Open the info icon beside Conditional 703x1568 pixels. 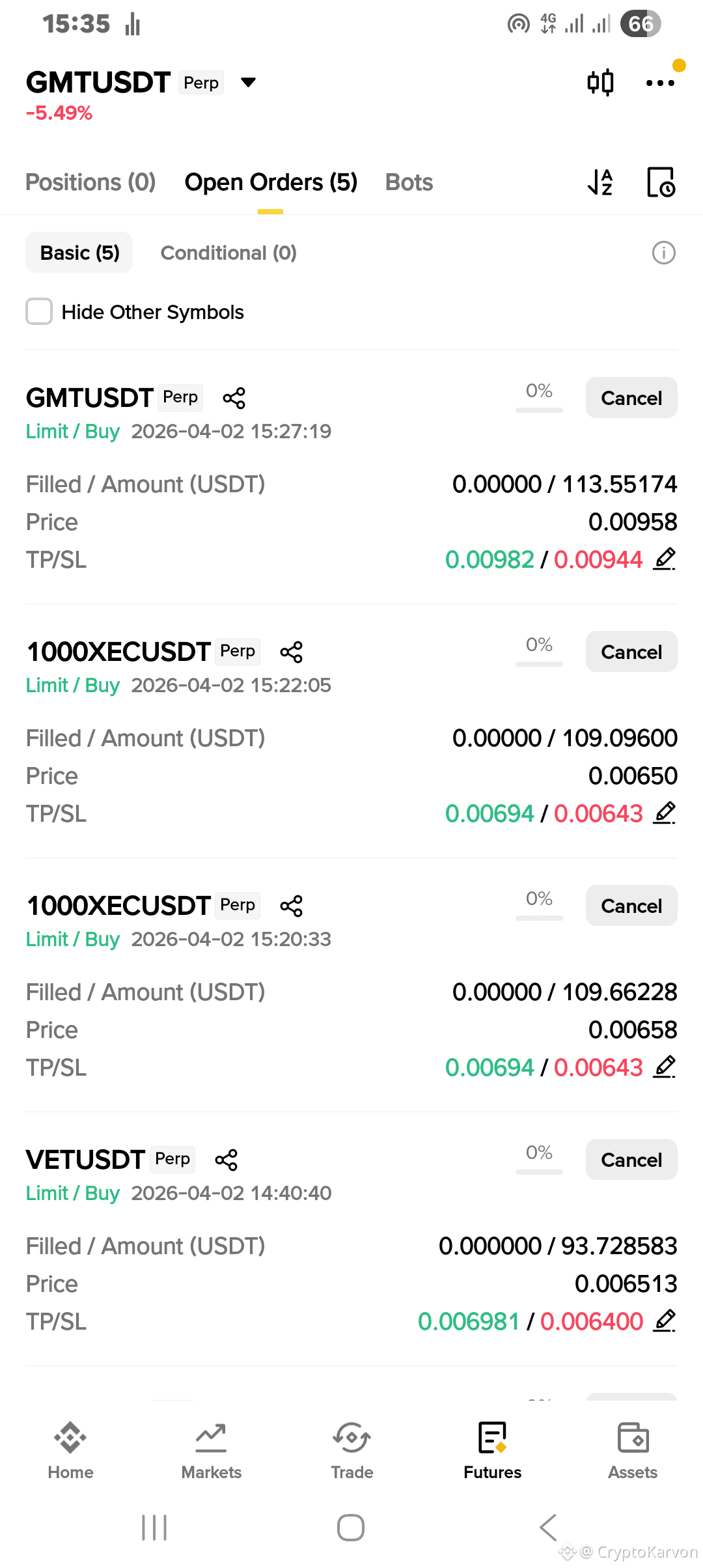click(x=663, y=253)
